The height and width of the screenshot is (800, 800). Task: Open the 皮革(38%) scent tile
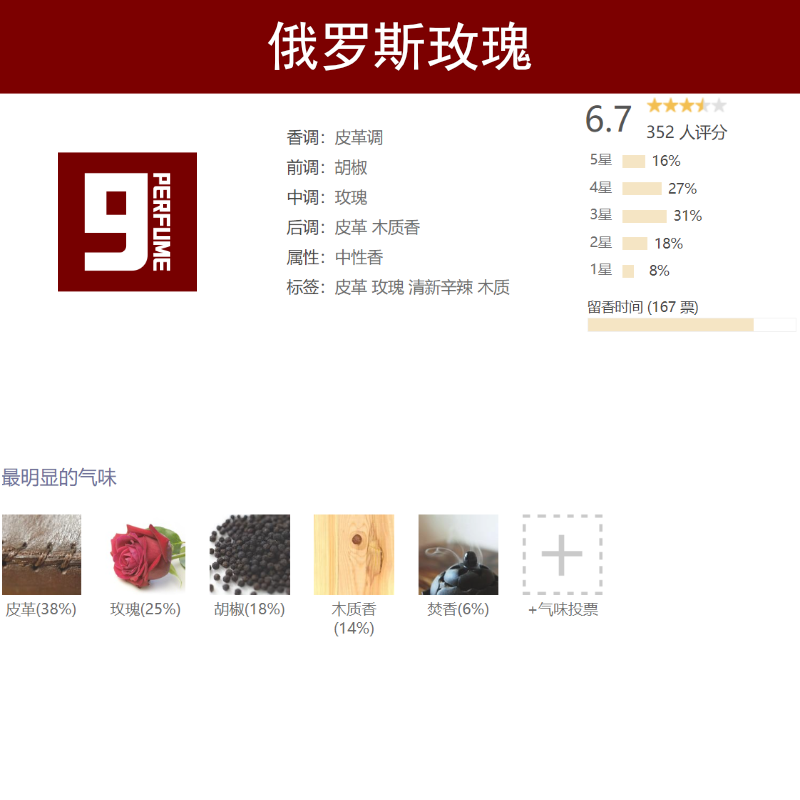tap(41, 555)
